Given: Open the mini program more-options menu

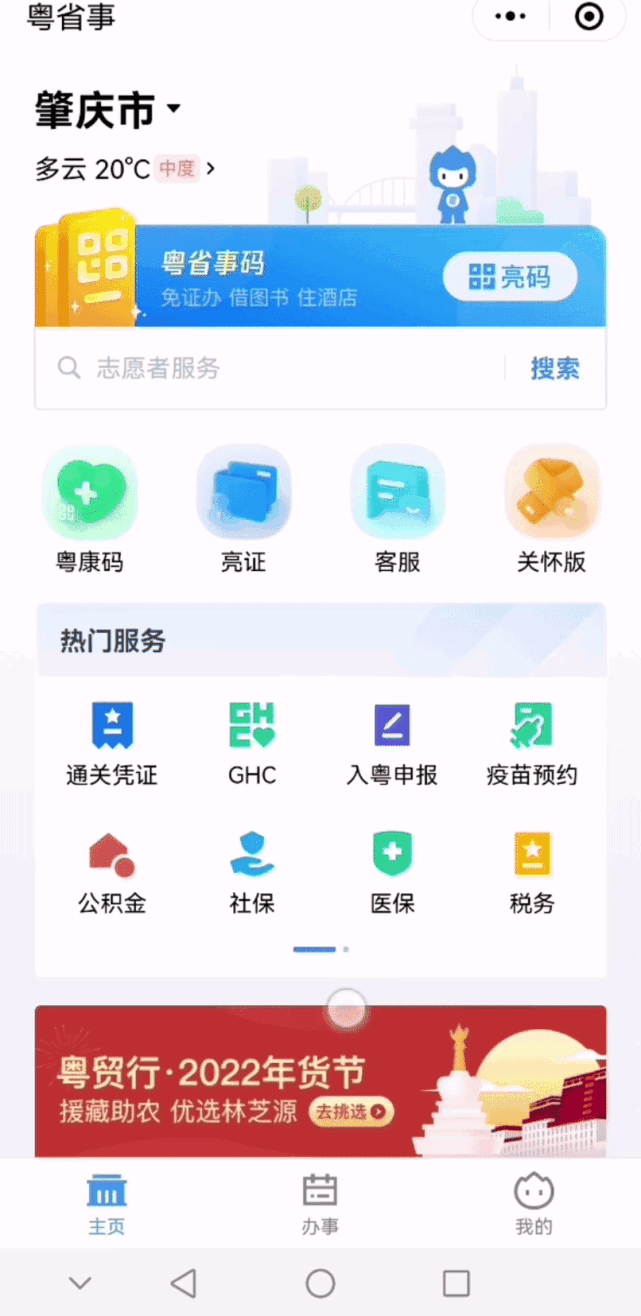Looking at the screenshot, I should pos(510,17).
